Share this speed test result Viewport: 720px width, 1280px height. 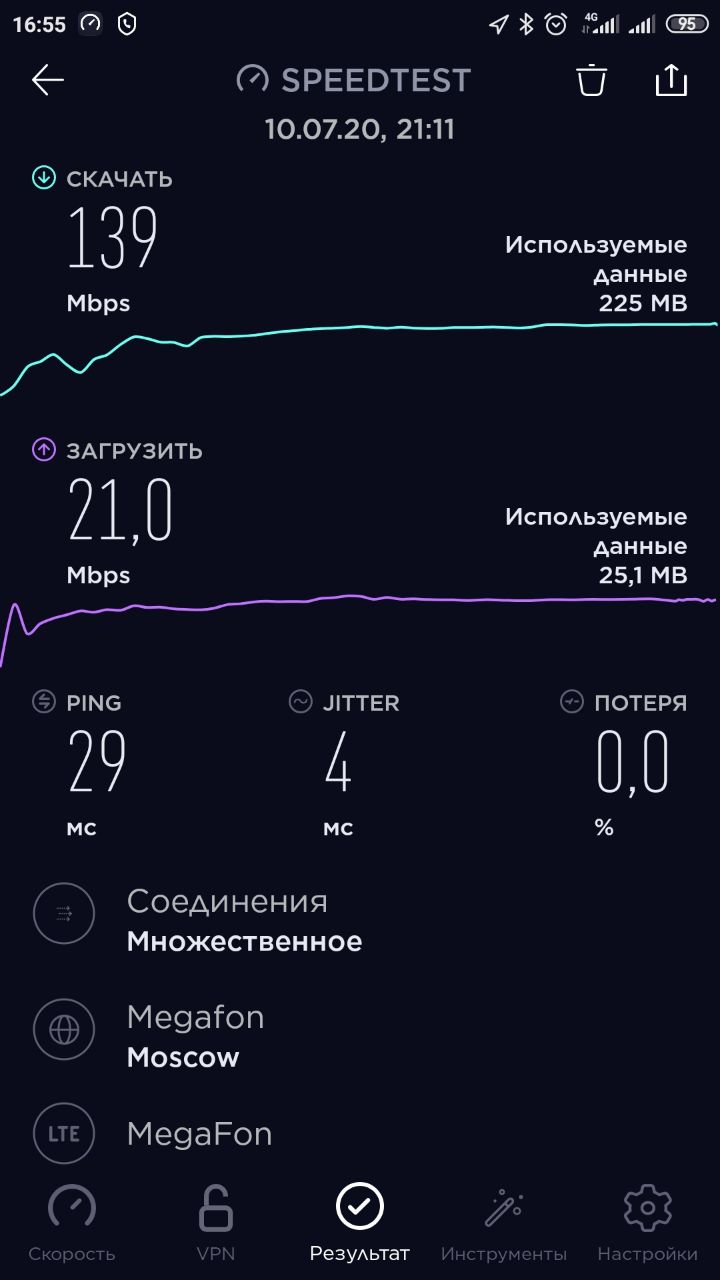[671, 80]
